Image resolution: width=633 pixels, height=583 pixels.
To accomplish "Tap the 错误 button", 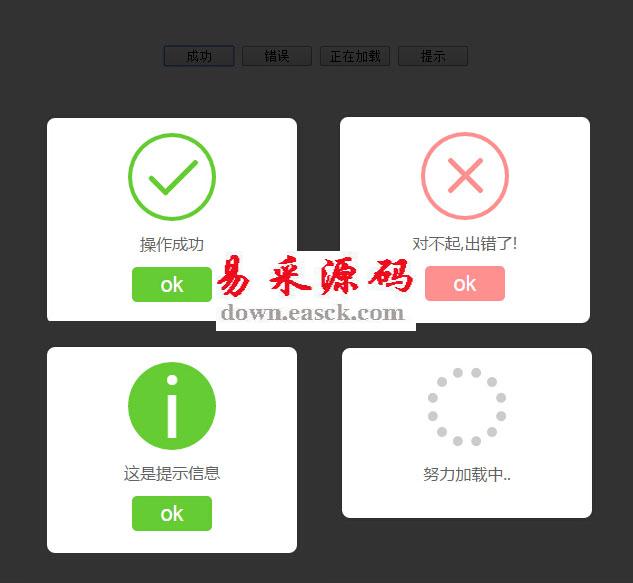I will click(x=277, y=56).
